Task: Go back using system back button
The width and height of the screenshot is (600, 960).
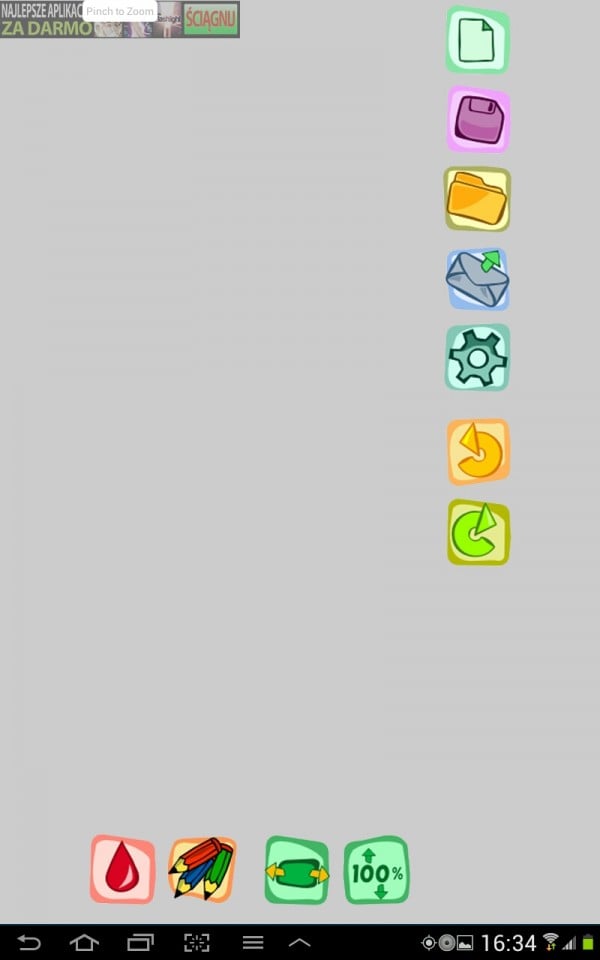Action: (x=30, y=942)
